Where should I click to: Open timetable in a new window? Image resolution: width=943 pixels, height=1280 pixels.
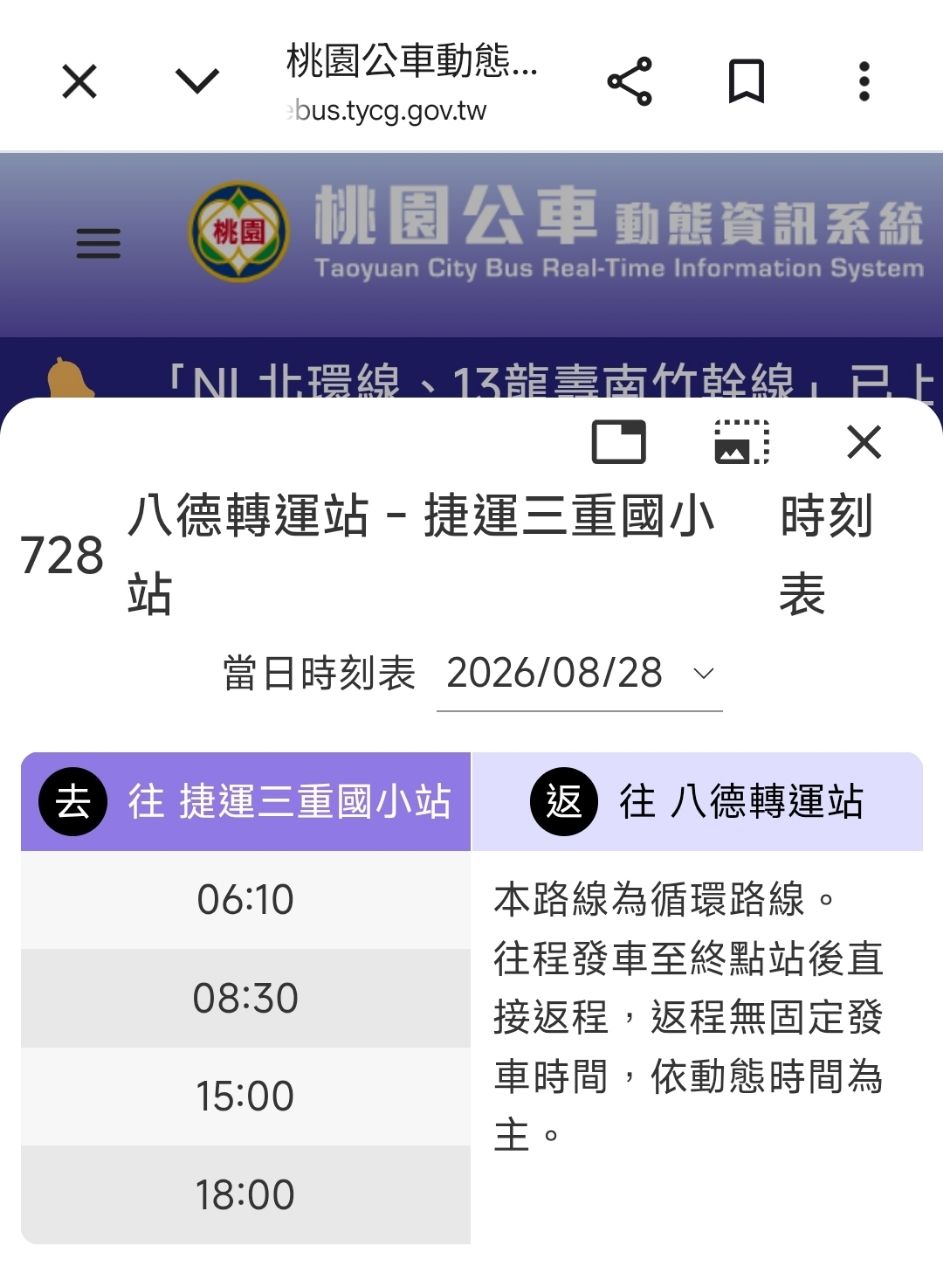619,442
